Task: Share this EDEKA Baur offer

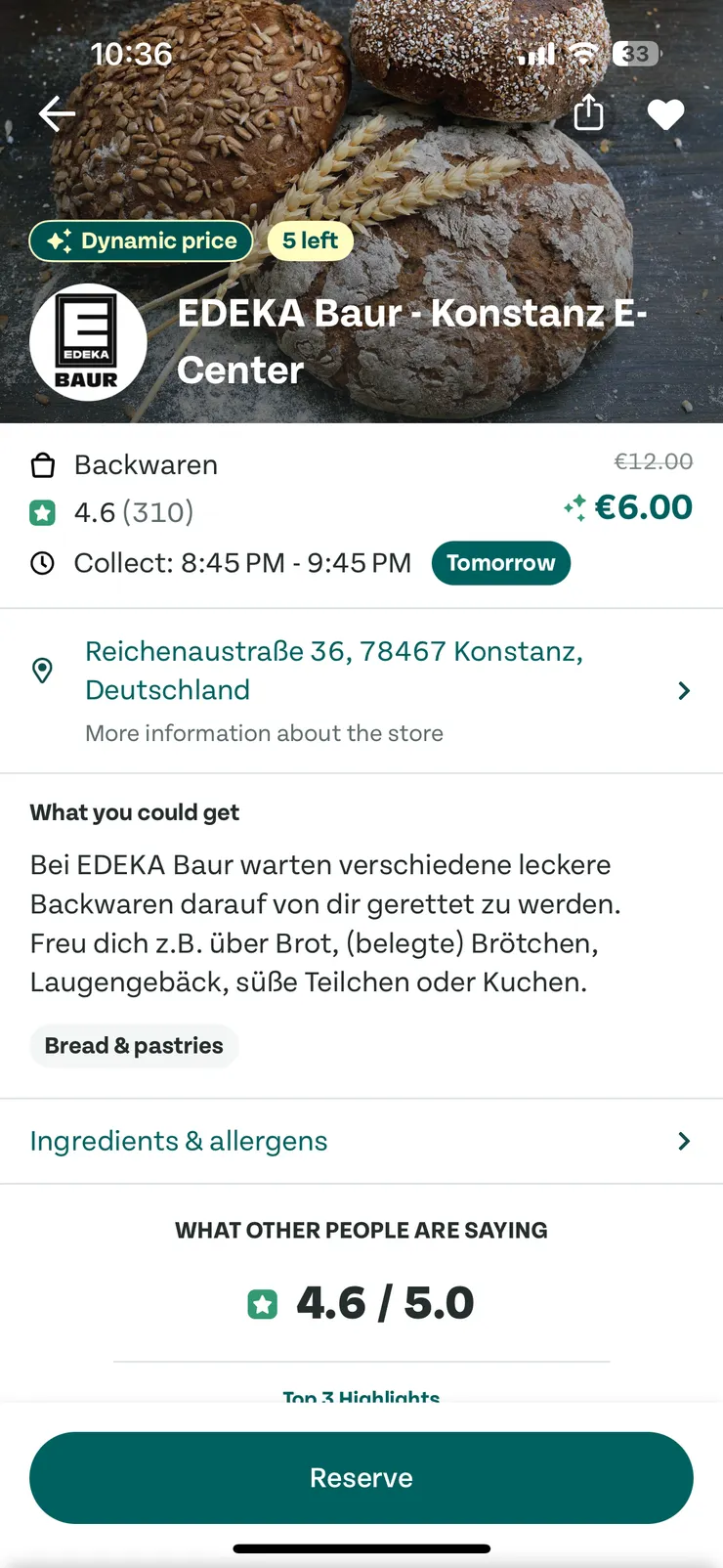Action: tap(588, 112)
